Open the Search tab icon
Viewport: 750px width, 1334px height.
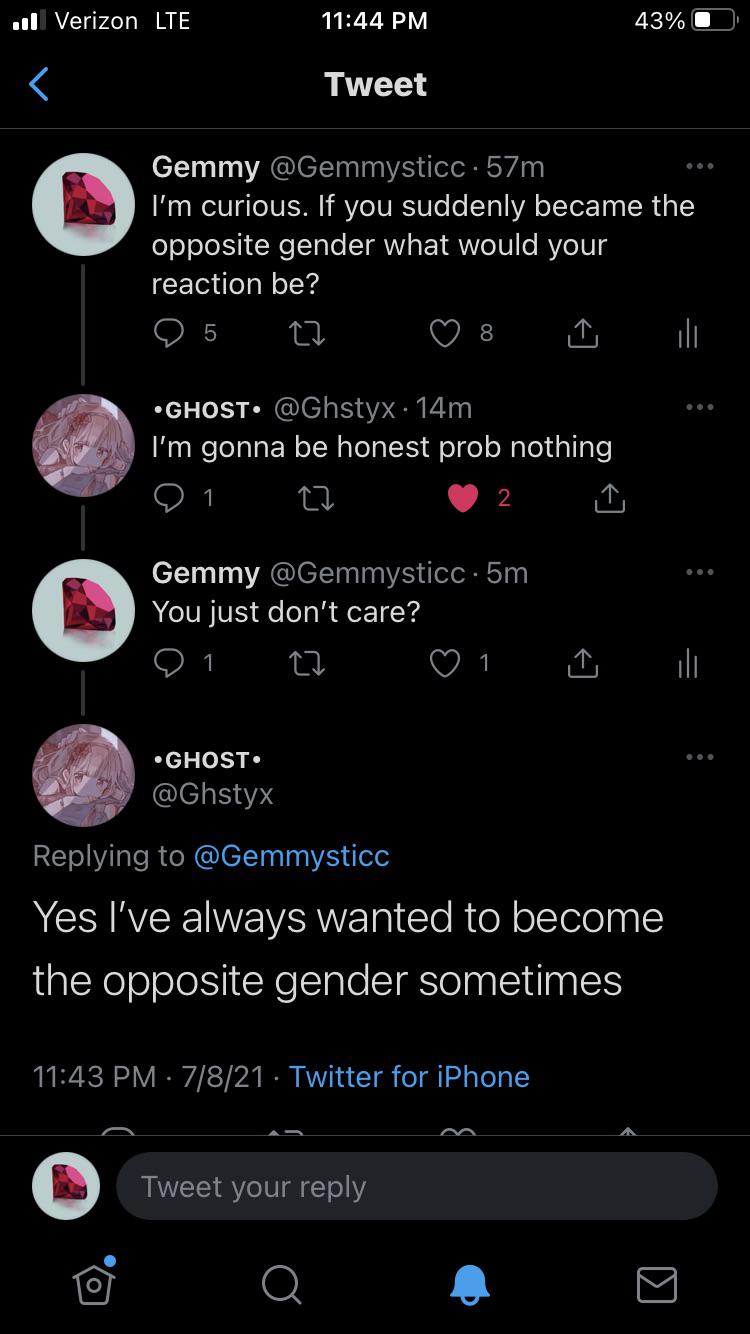[x=281, y=1286]
